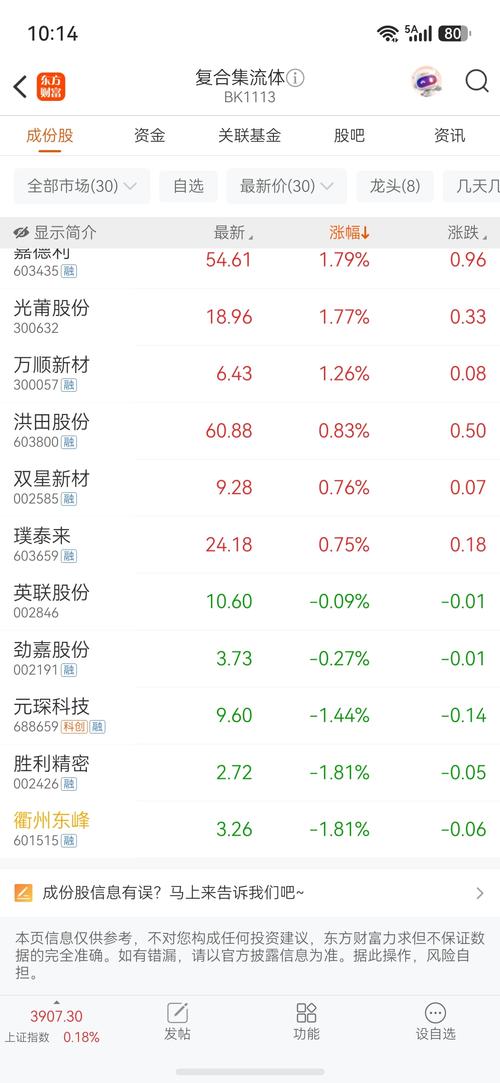This screenshot has width=500, height=1083.
Task: Switch to the 资金 tab
Action: (x=149, y=135)
